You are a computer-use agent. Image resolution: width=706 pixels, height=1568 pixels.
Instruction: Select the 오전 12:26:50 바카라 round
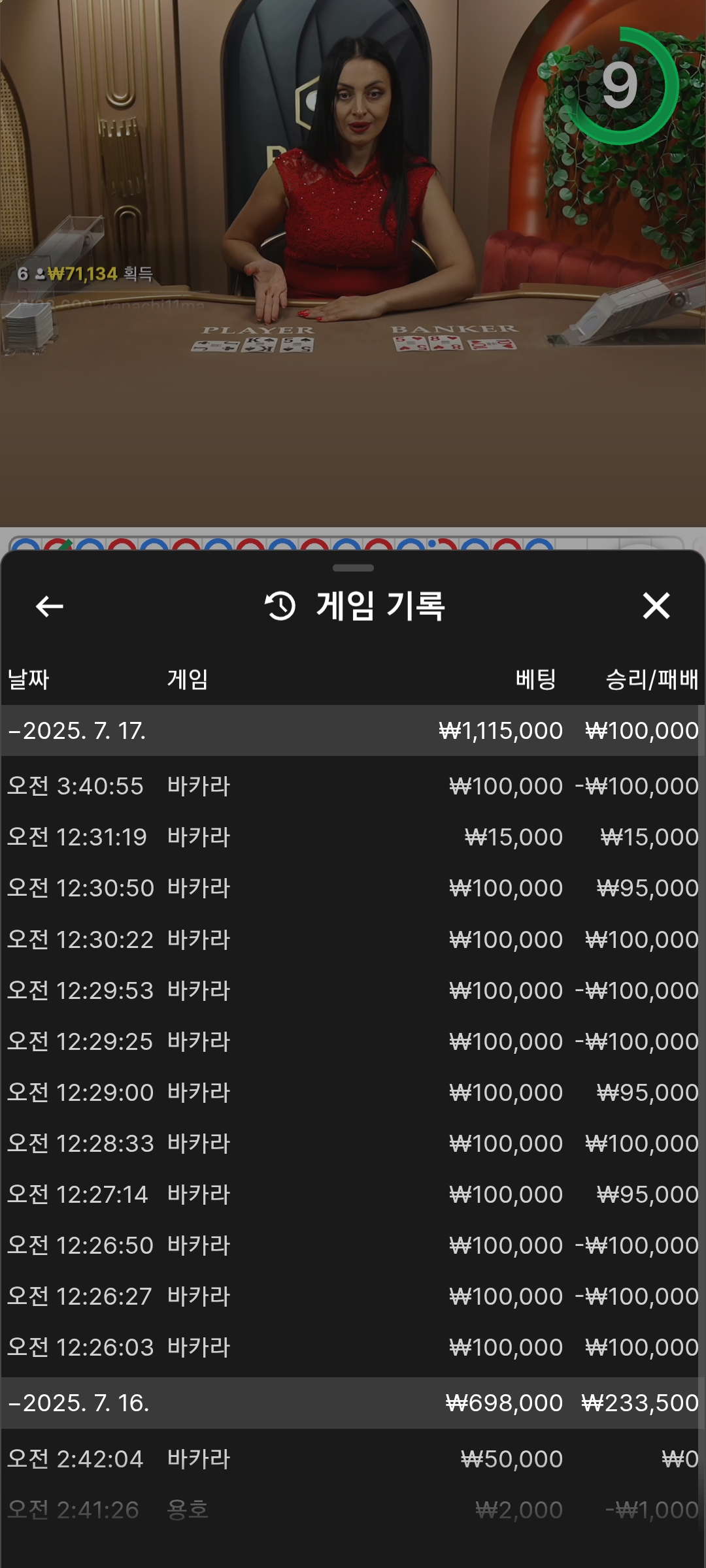353,1245
